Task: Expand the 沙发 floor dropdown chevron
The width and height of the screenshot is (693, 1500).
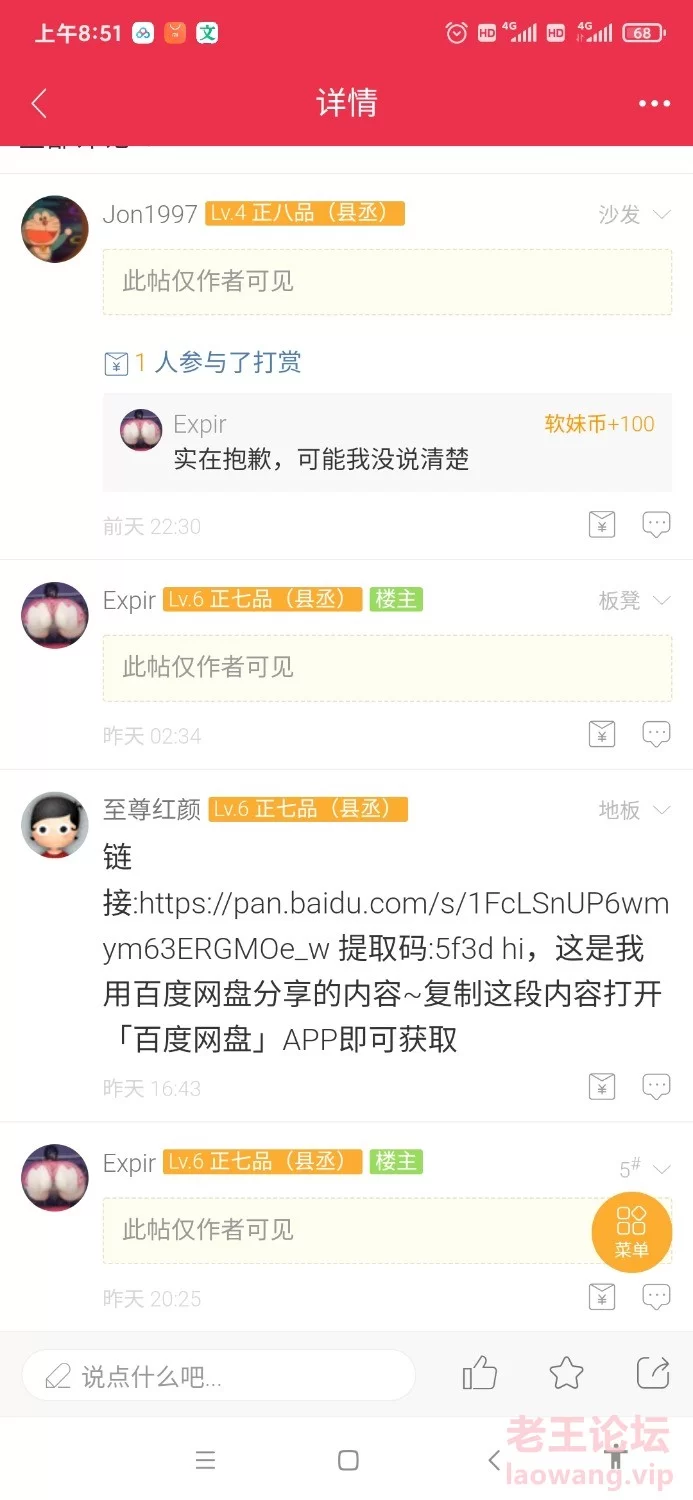Action: 661,214
